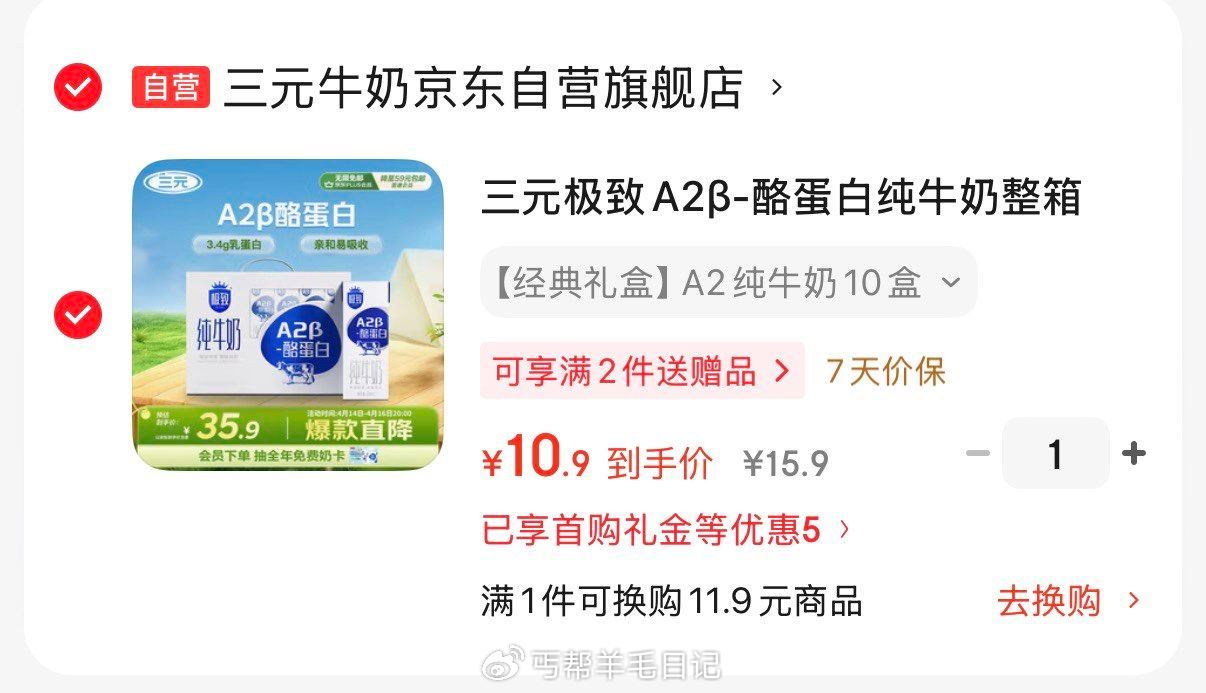Open 已享首购礼金等优惠5 discount details

click(665, 529)
